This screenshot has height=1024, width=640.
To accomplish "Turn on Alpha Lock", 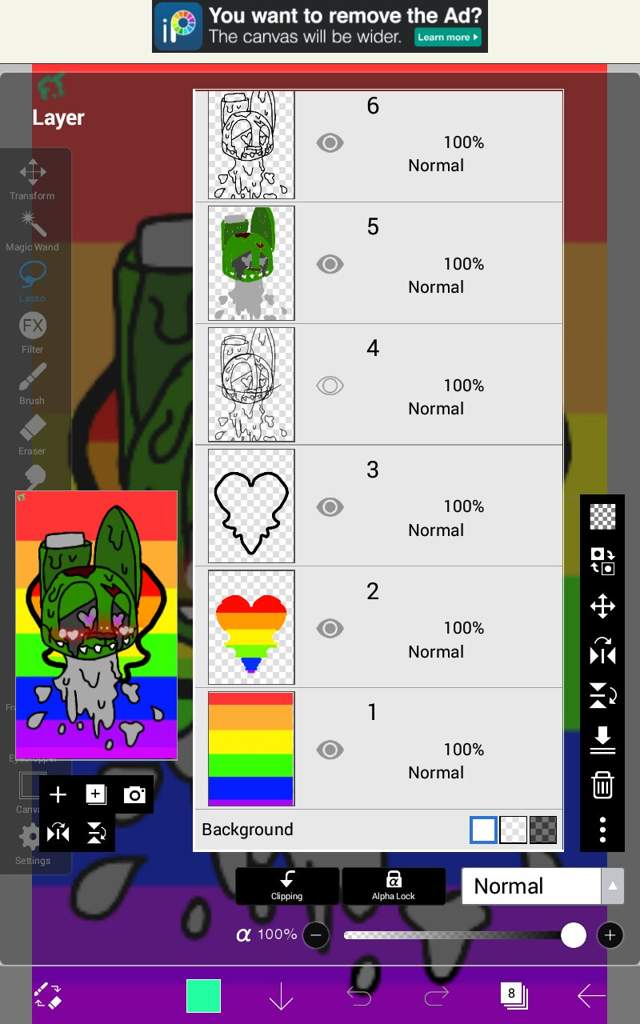I will (394, 886).
